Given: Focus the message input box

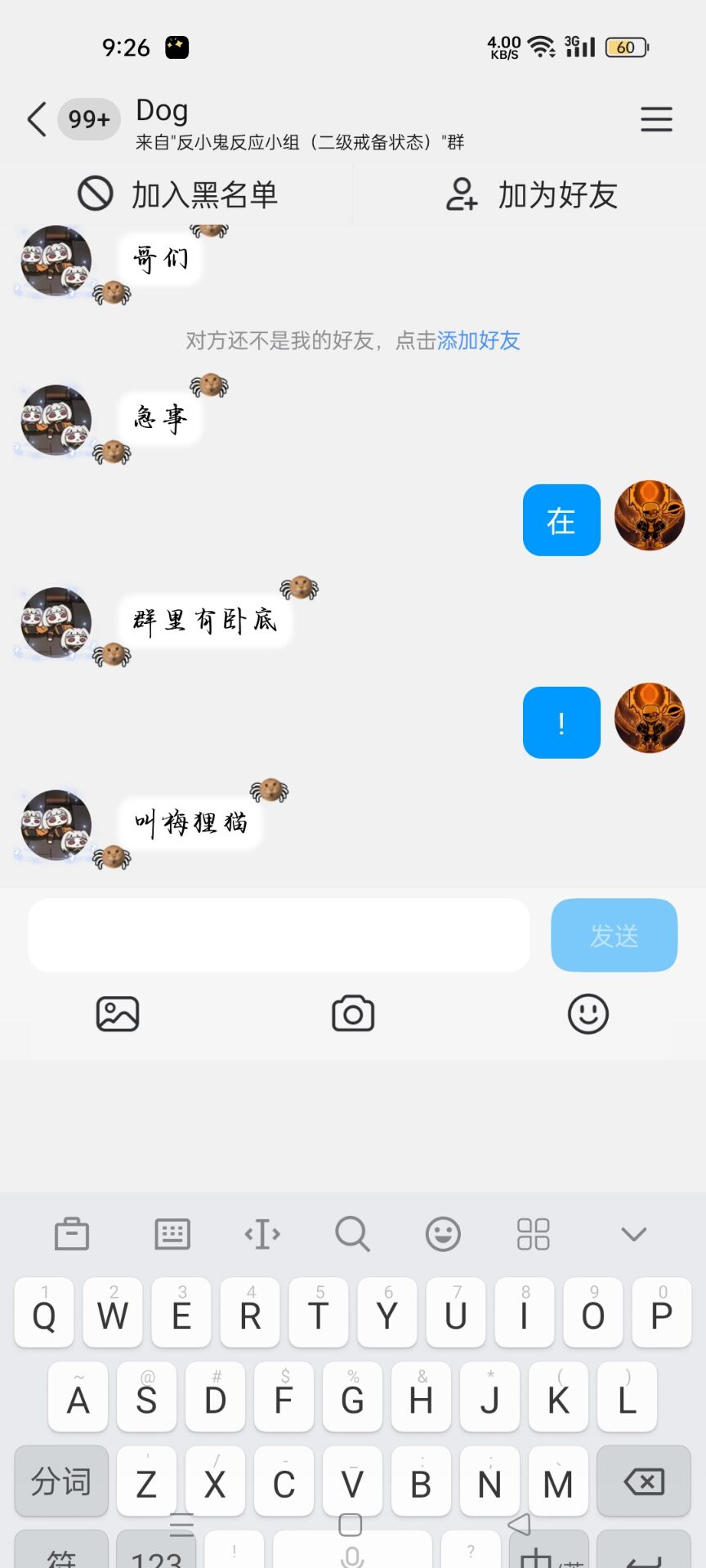Looking at the screenshot, I should point(279,935).
